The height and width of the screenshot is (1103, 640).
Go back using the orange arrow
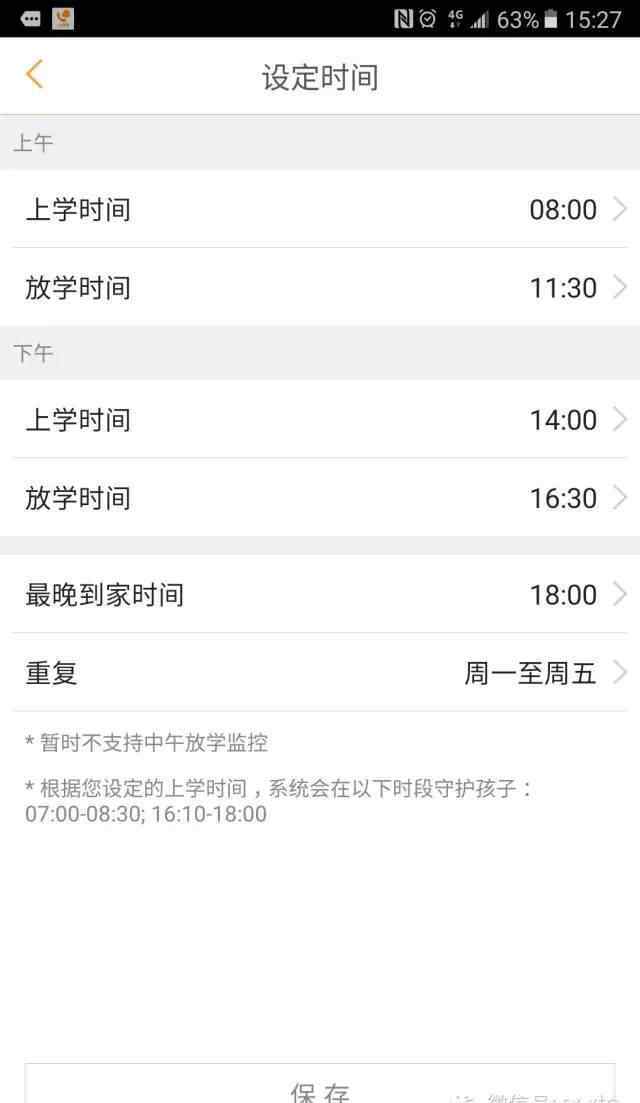[x=34, y=75]
